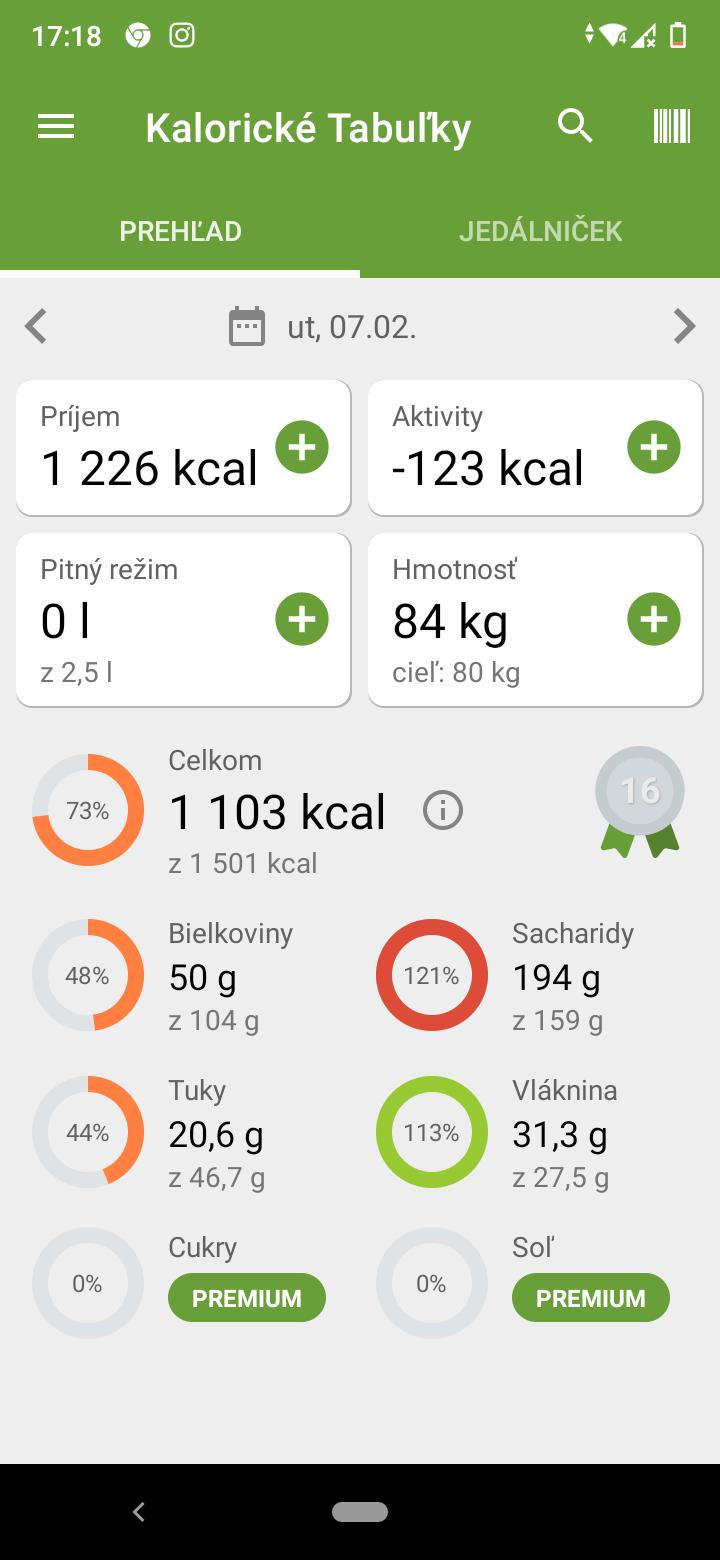Tap the Premium button under Soľ
Image resolution: width=720 pixels, height=1560 pixels.
(591, 1298)
